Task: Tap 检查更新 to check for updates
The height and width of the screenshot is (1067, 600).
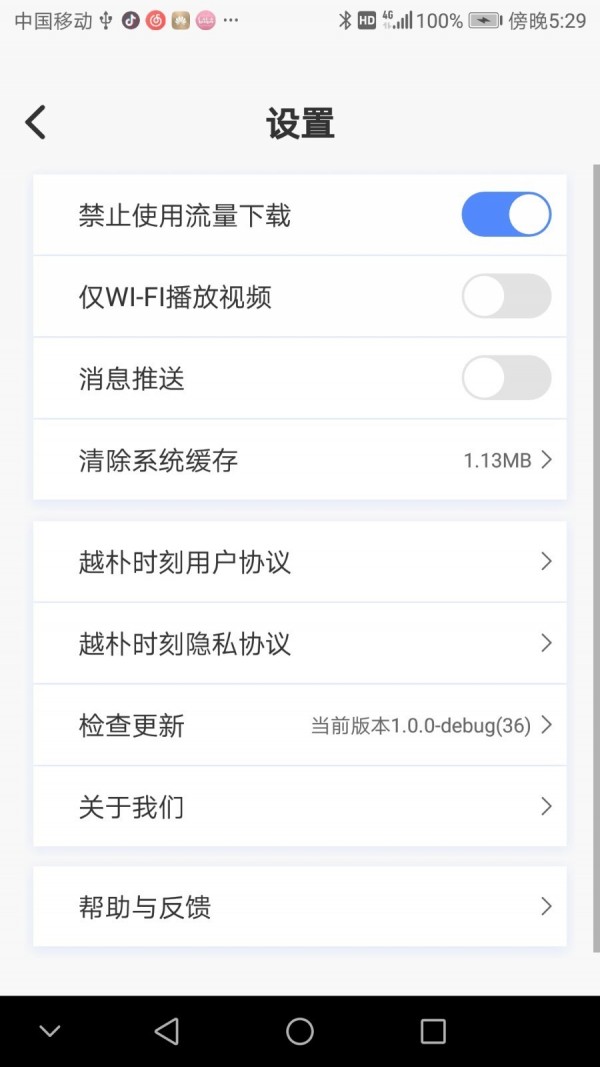Action: pos(300,725)
